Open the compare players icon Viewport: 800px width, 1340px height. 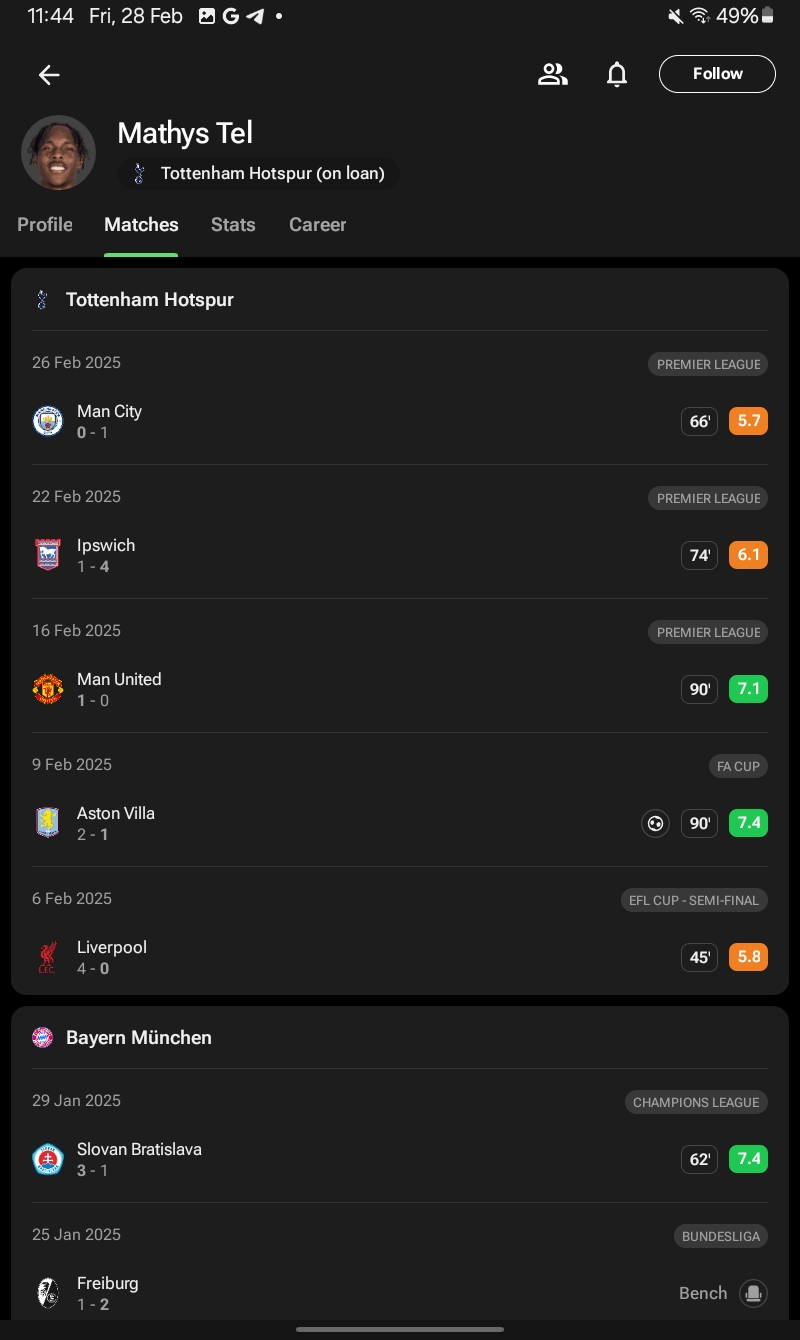point(552,74)
